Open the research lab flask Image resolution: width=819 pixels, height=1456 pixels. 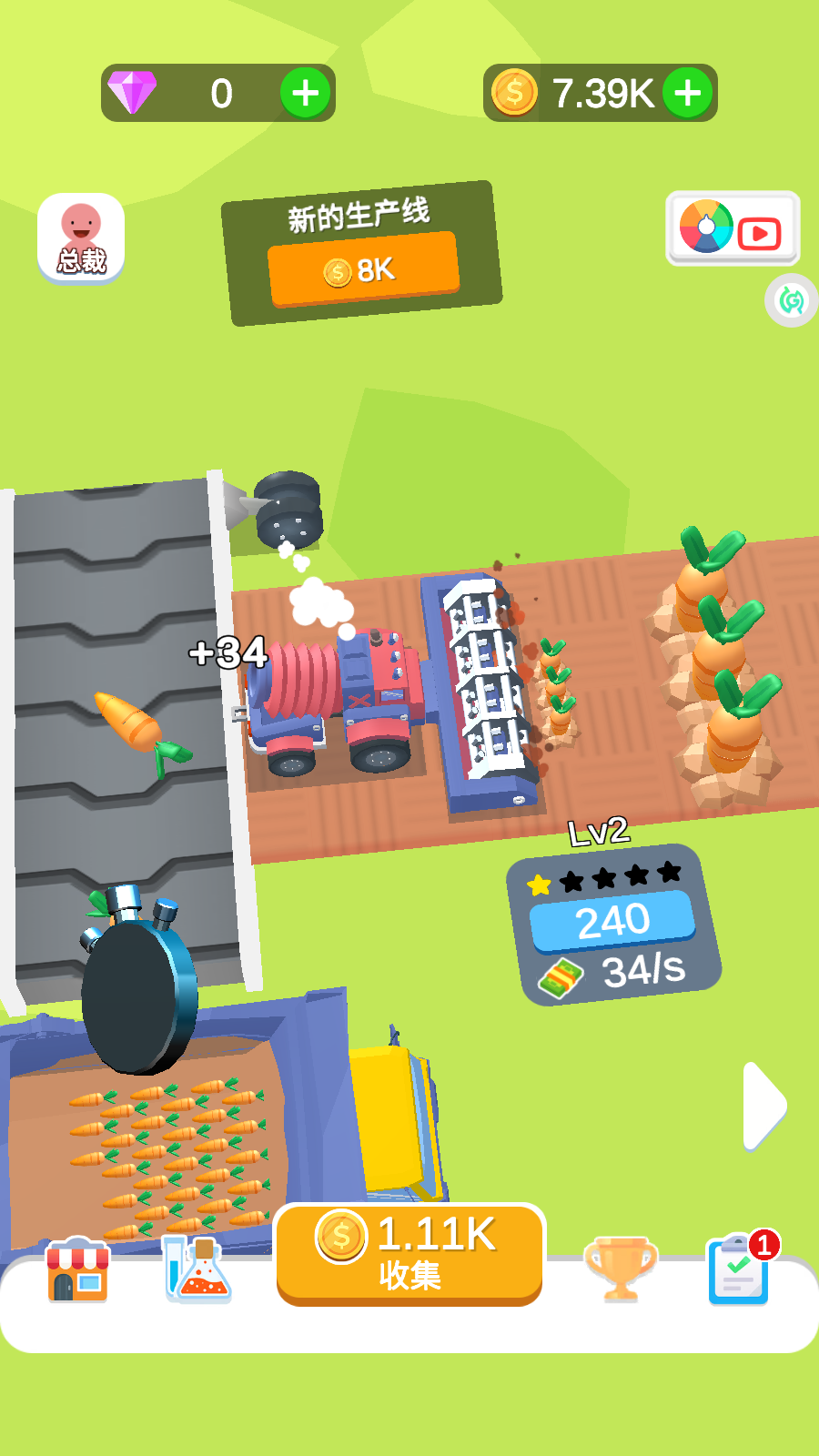tap(198, 1269)
